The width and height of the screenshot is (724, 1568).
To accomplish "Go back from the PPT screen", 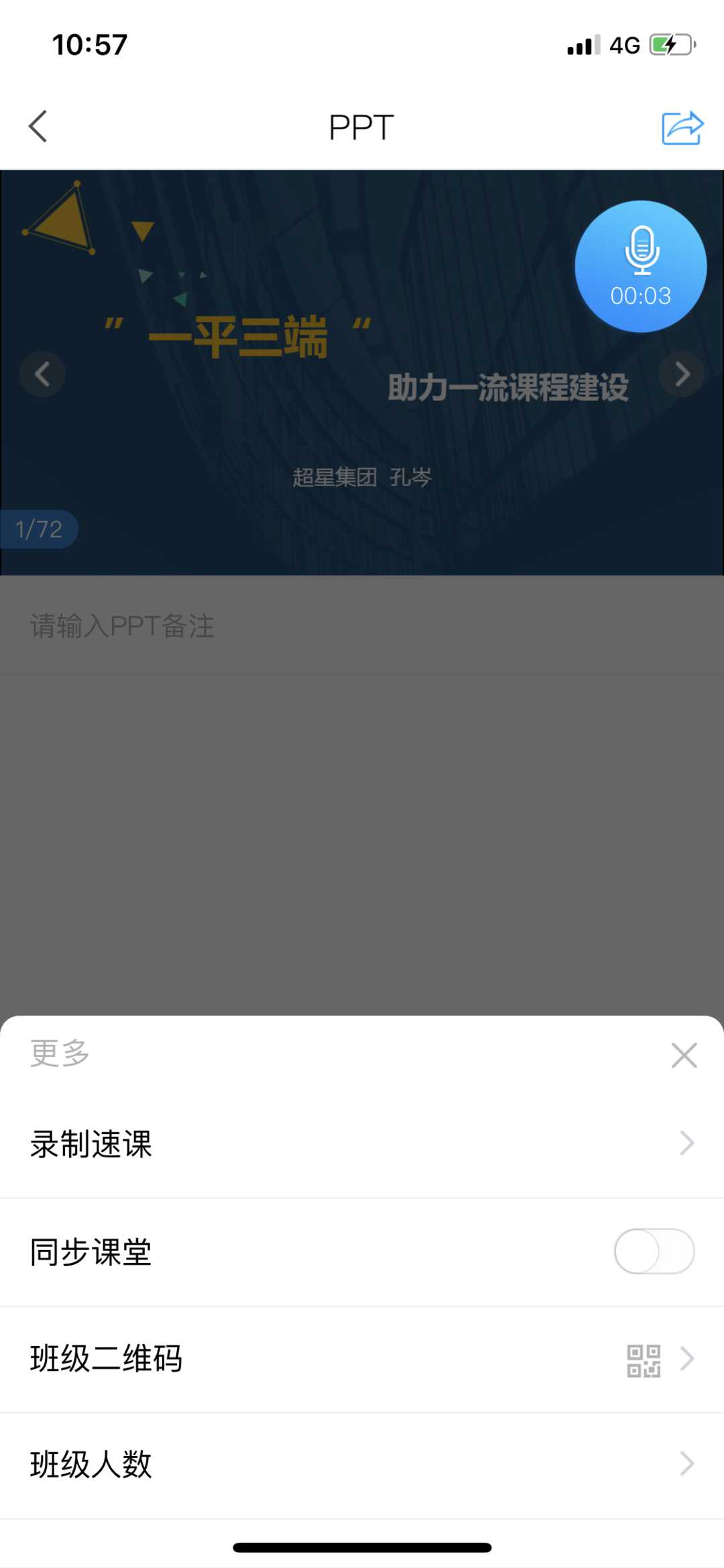I will 38,126.
